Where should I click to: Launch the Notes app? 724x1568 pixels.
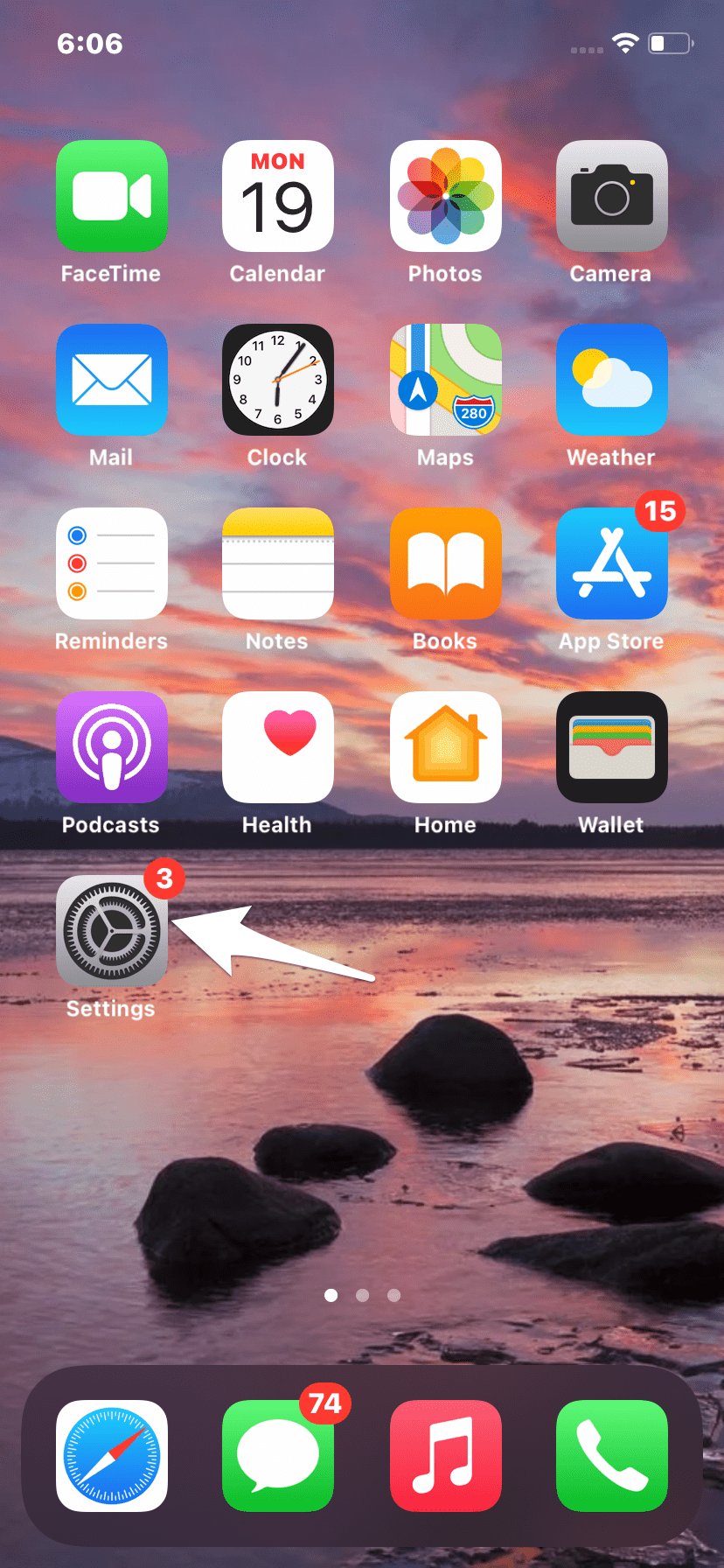[277, 563]
